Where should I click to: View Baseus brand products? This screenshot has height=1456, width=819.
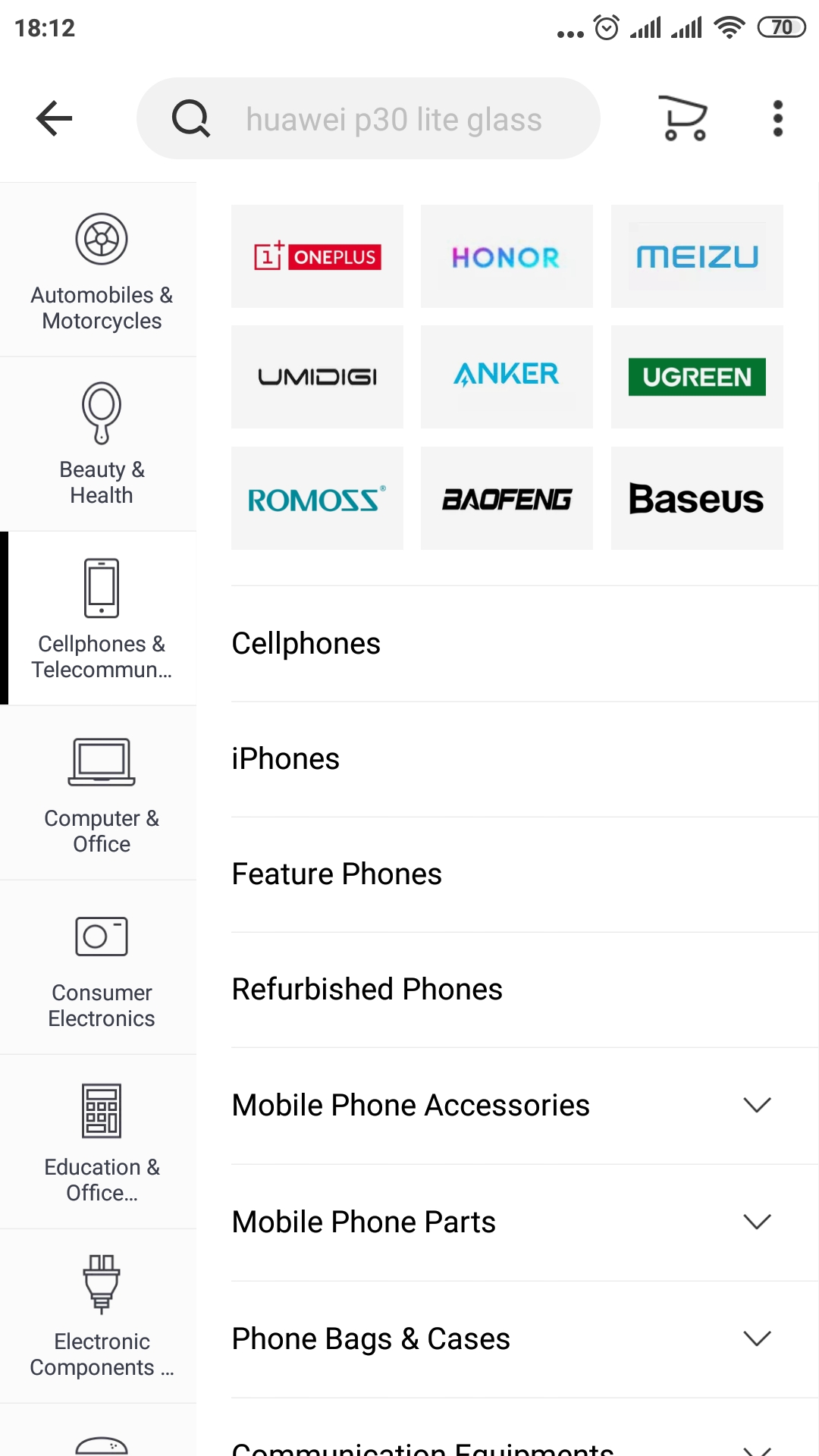coord(697,498)
